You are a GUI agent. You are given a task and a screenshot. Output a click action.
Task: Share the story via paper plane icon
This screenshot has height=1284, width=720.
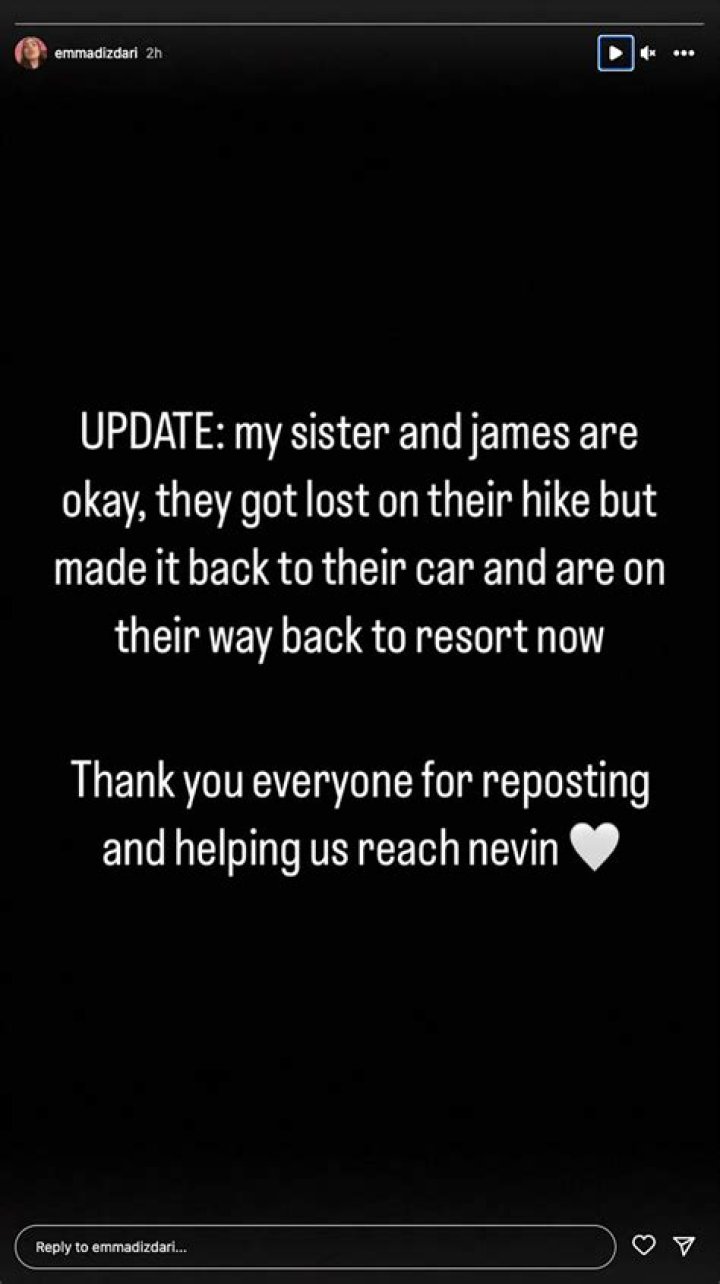click(684, 1245)
